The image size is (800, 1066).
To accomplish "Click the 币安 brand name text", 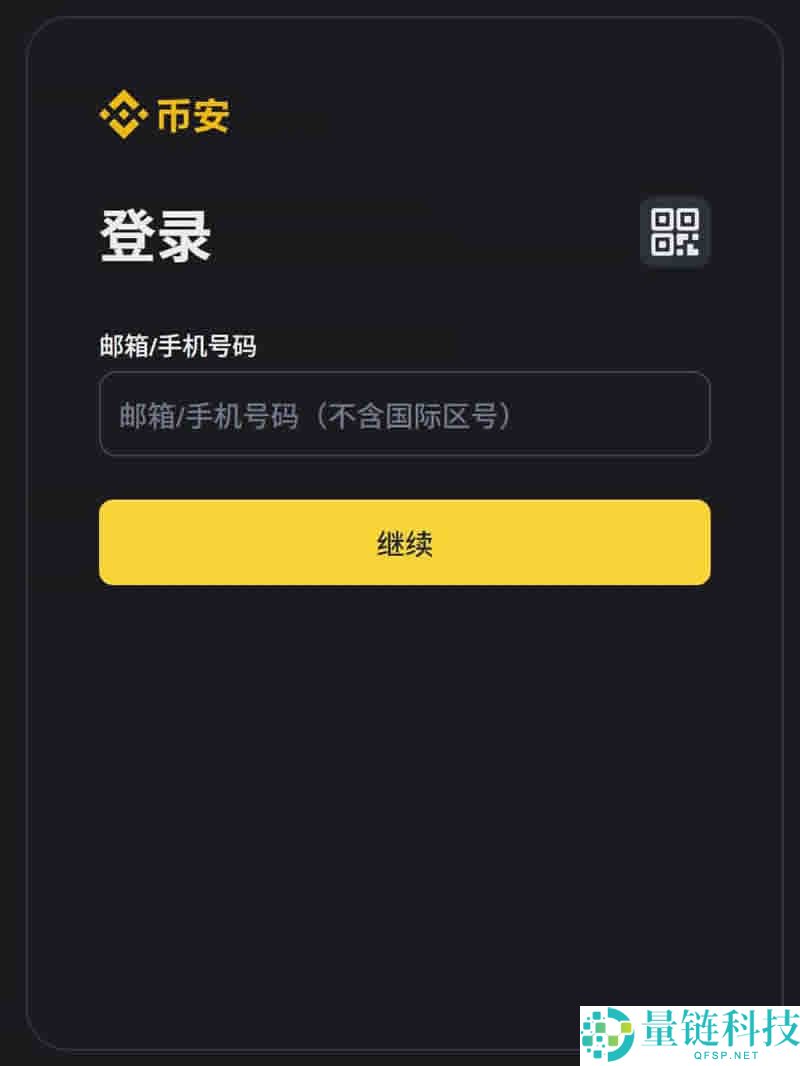I will point(195,115).
